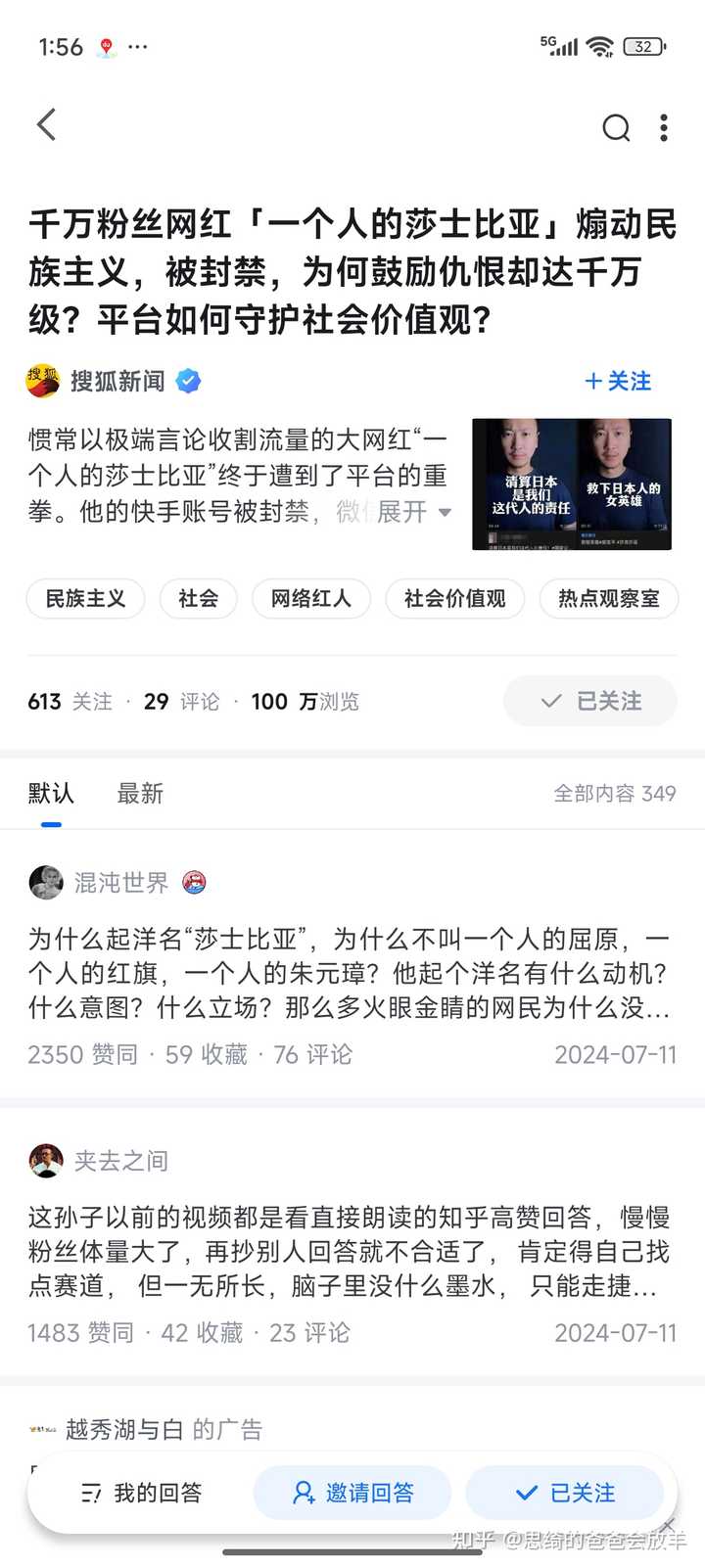Open 我的回答 in the bottom bar

pyautogui.click(x=141, y=1493)
